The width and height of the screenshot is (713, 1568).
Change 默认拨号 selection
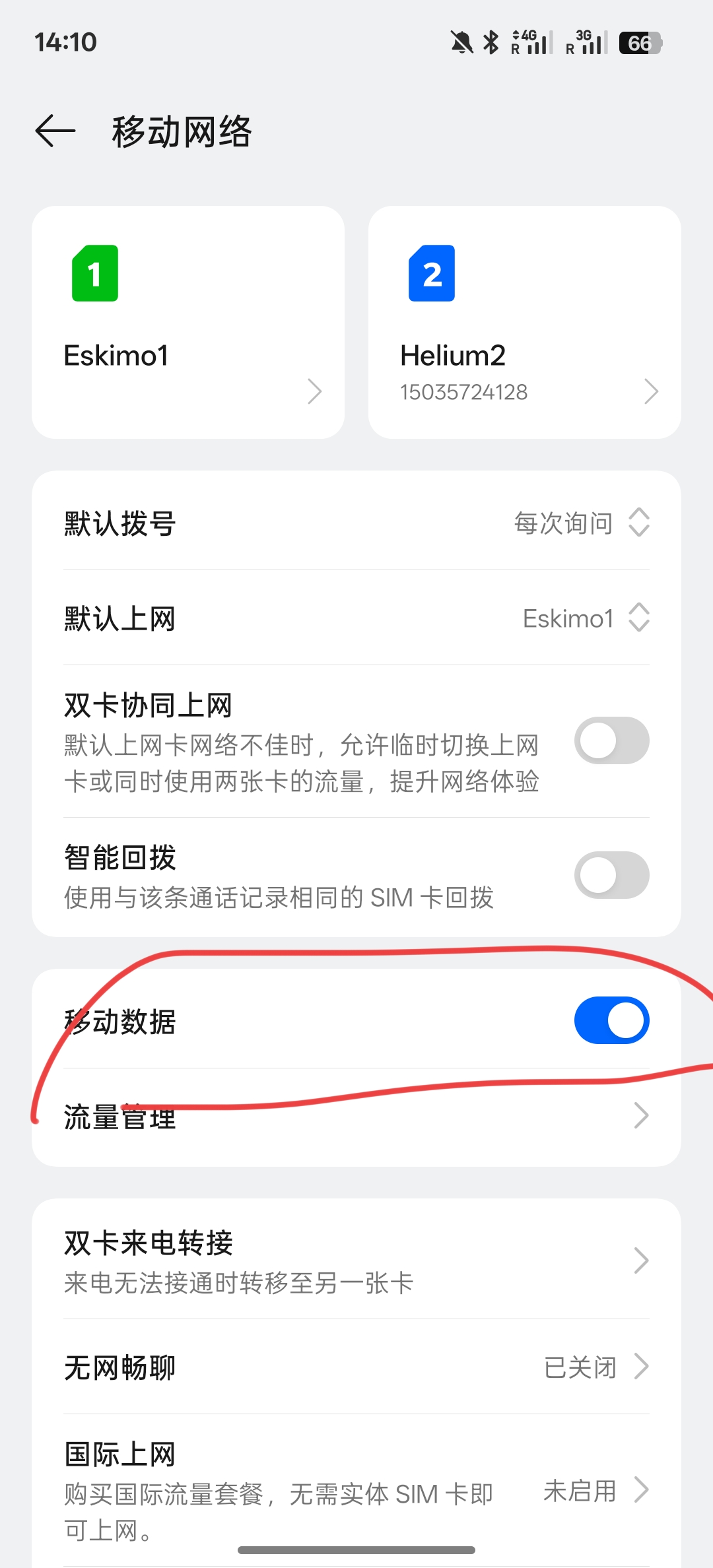pos(356,523)
